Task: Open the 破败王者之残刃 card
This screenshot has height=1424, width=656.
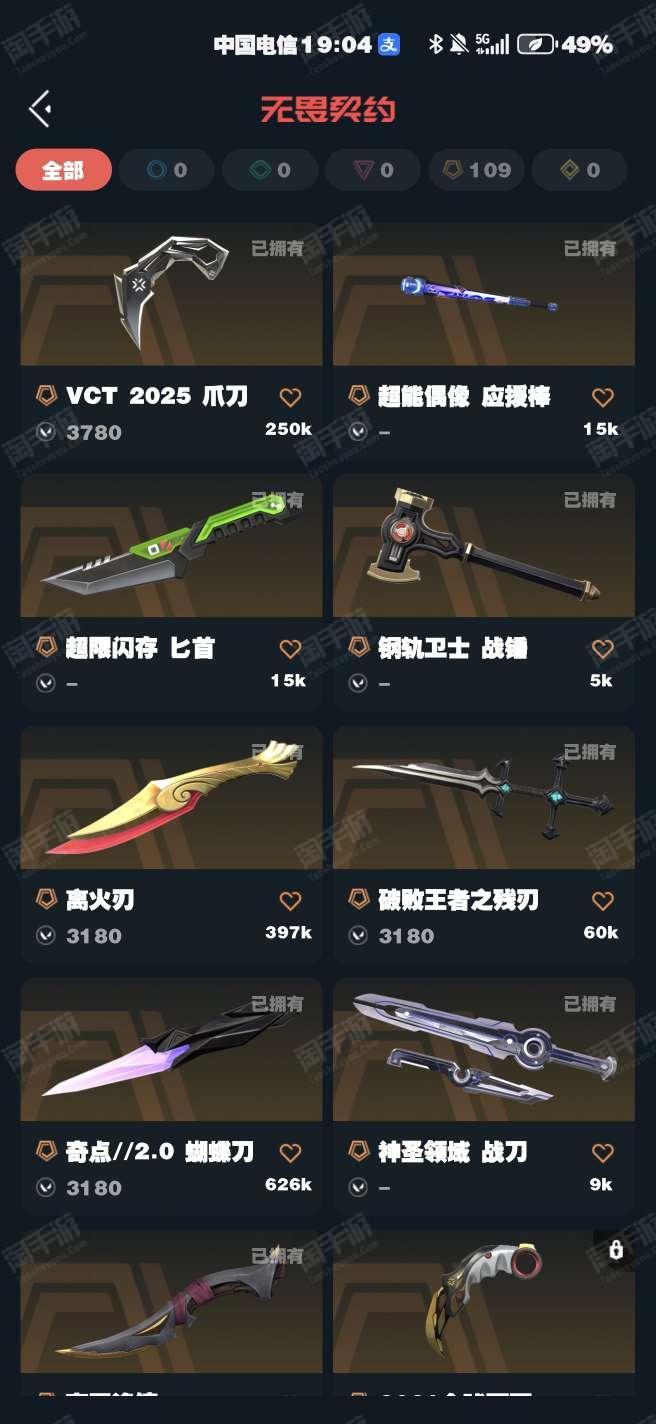Action: click(x=484, y=845)
